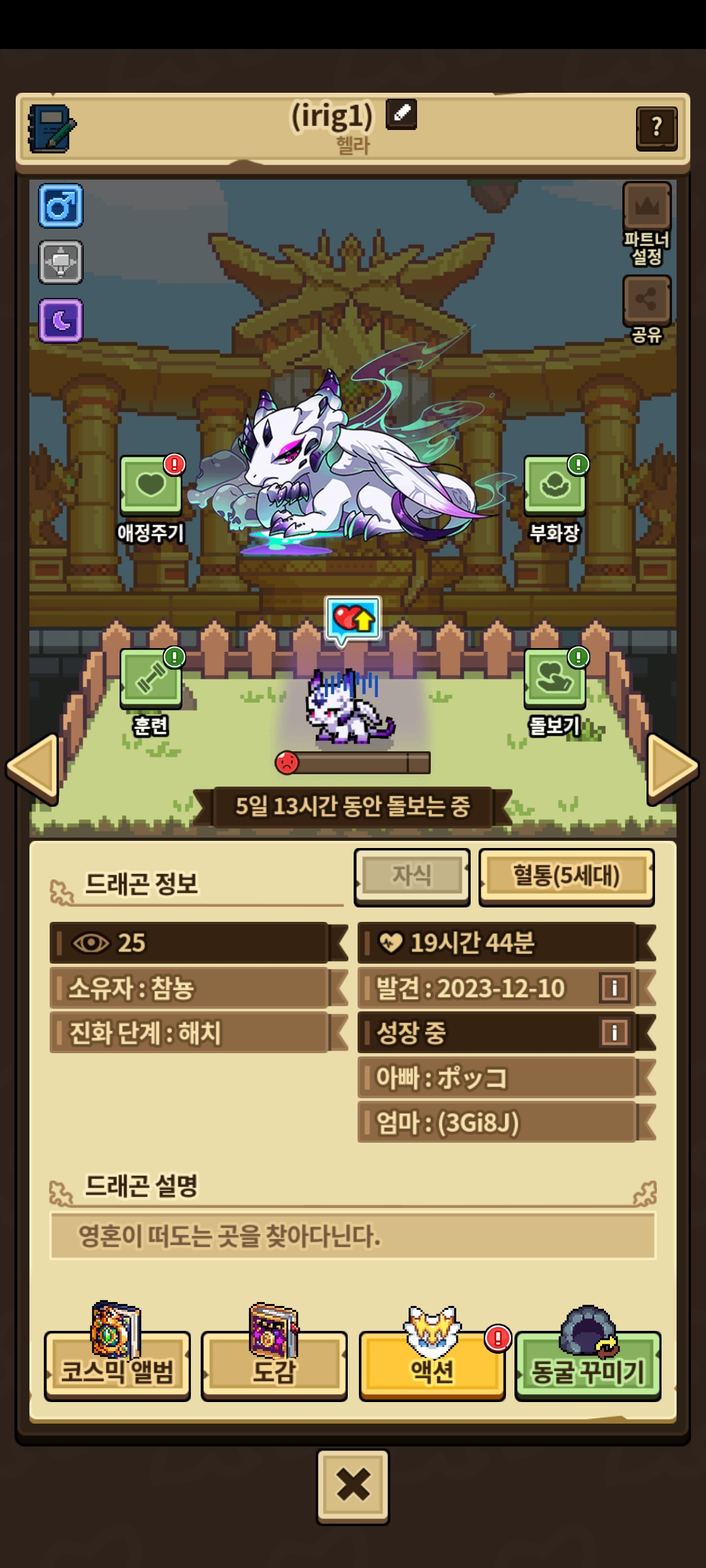Open the notebook memo icon
The image size is (706, 1568).
52,129
